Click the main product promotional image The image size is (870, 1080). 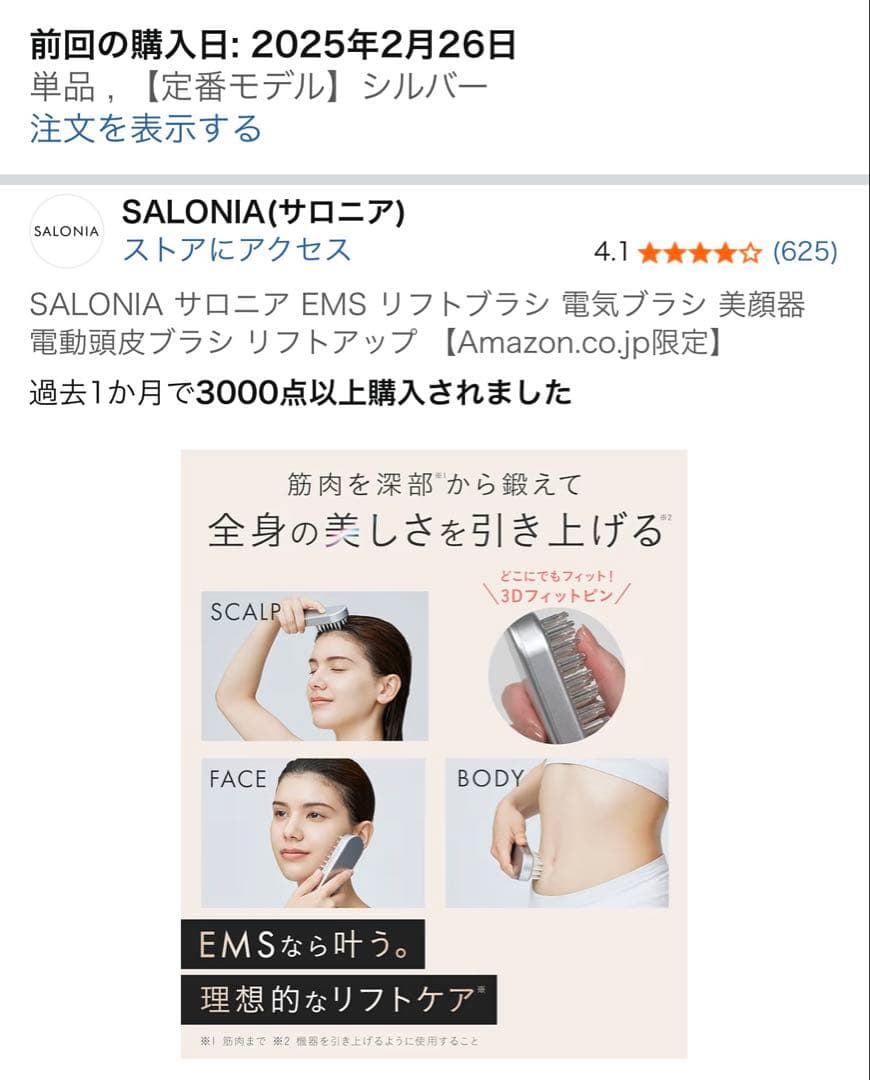(x=435, y=750)
